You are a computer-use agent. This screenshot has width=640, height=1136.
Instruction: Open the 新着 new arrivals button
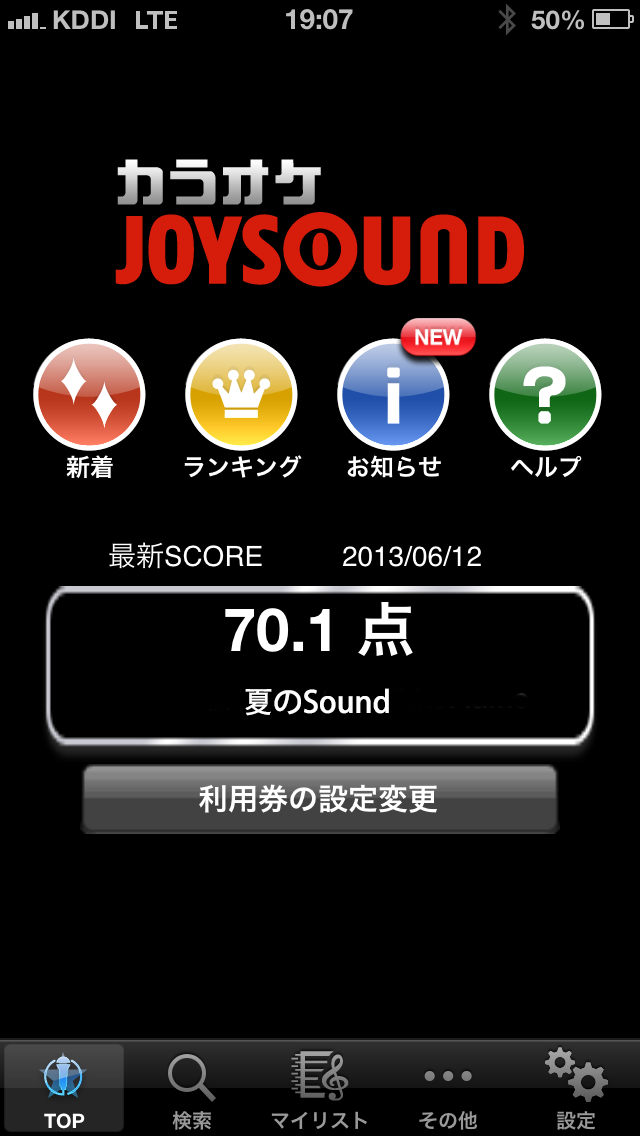point(89,396)
